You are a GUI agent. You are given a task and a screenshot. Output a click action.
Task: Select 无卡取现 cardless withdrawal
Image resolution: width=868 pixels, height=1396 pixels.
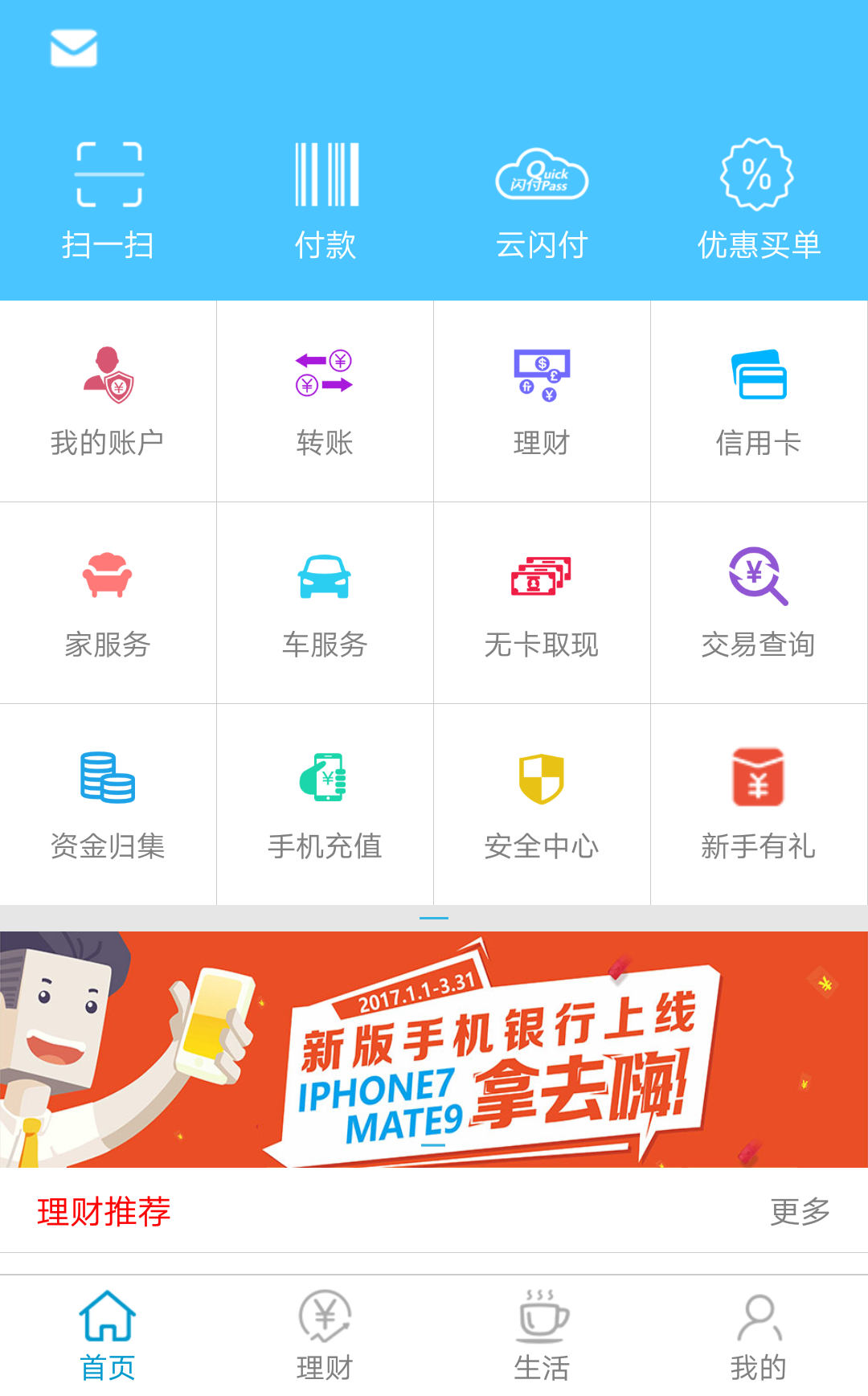(x=542, y=603)
